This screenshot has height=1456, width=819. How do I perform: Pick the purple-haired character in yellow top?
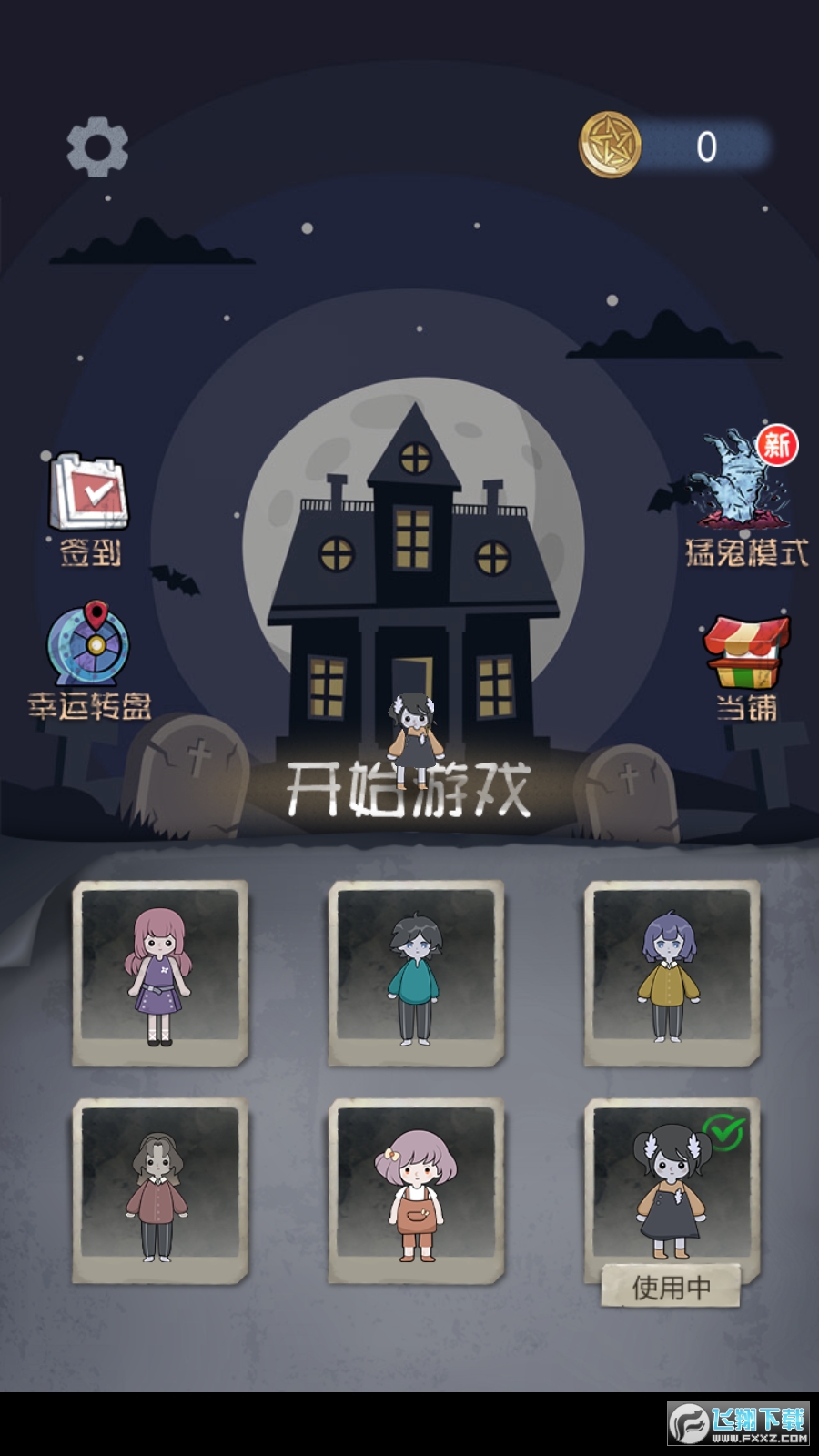(x=672, y=972)
